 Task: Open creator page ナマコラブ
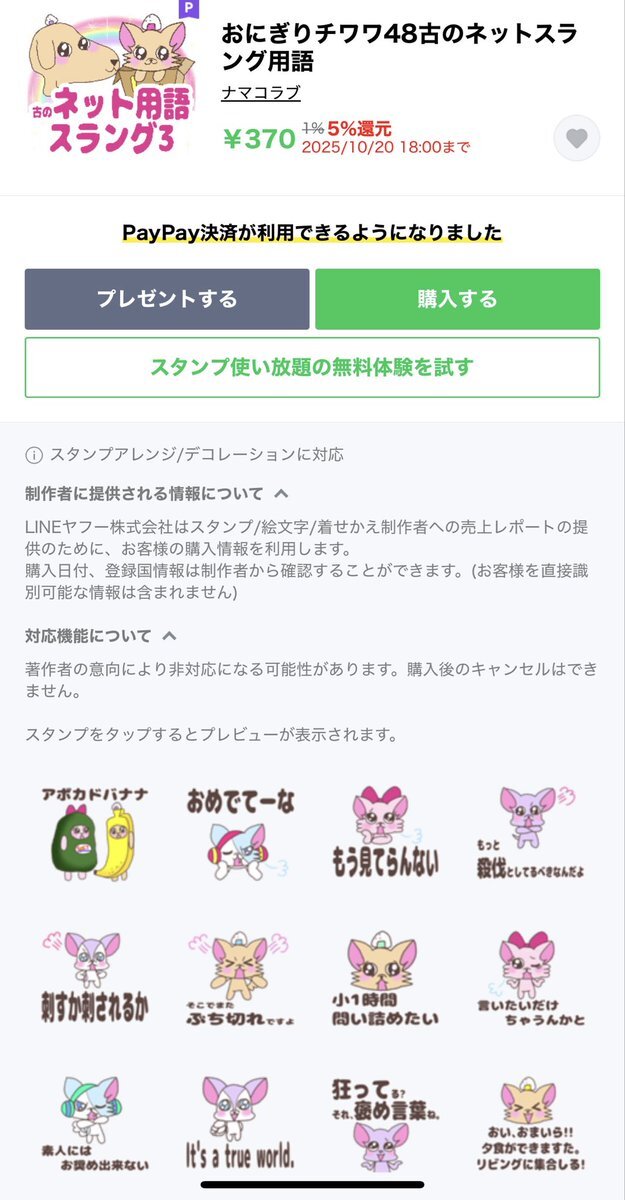(x=260, y=94)
